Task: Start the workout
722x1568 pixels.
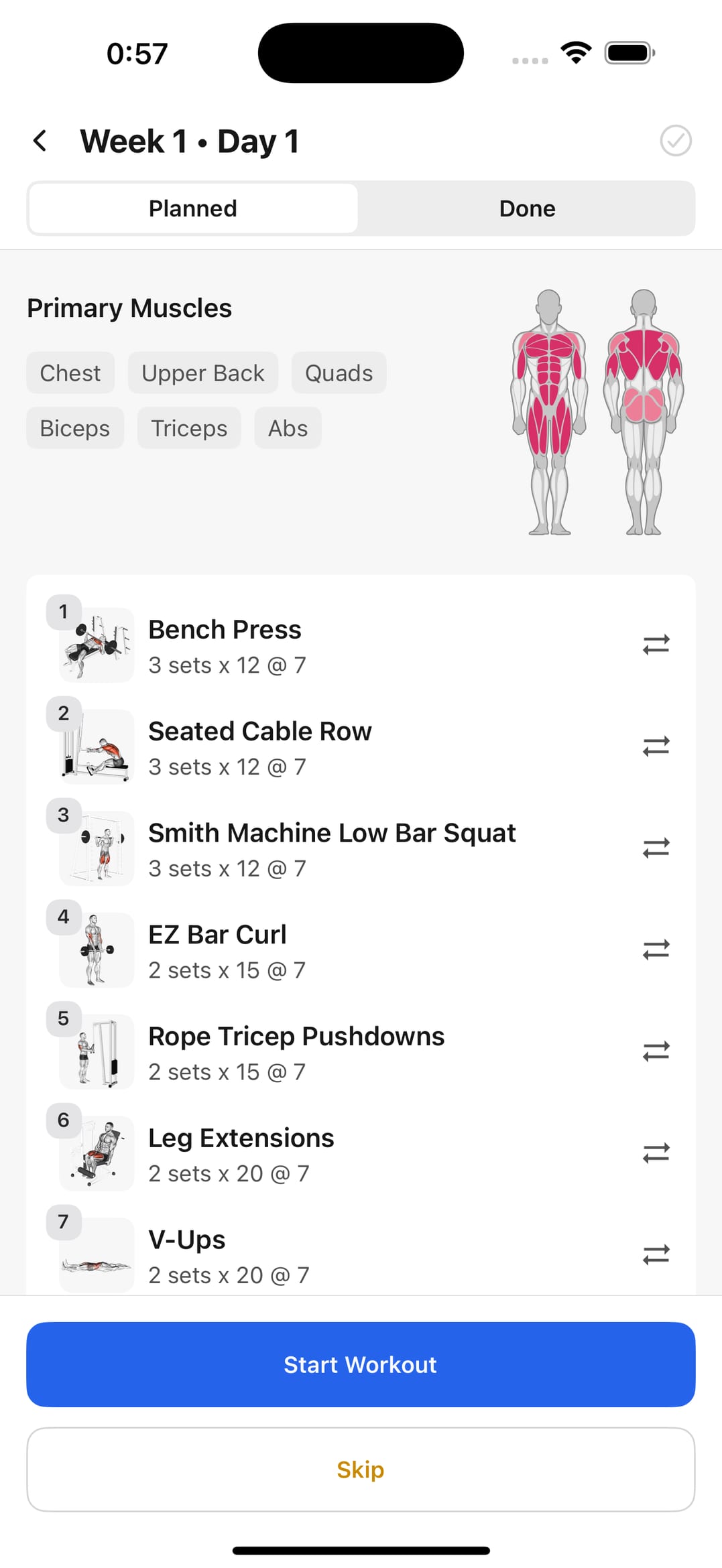Action: (361, 1364)
